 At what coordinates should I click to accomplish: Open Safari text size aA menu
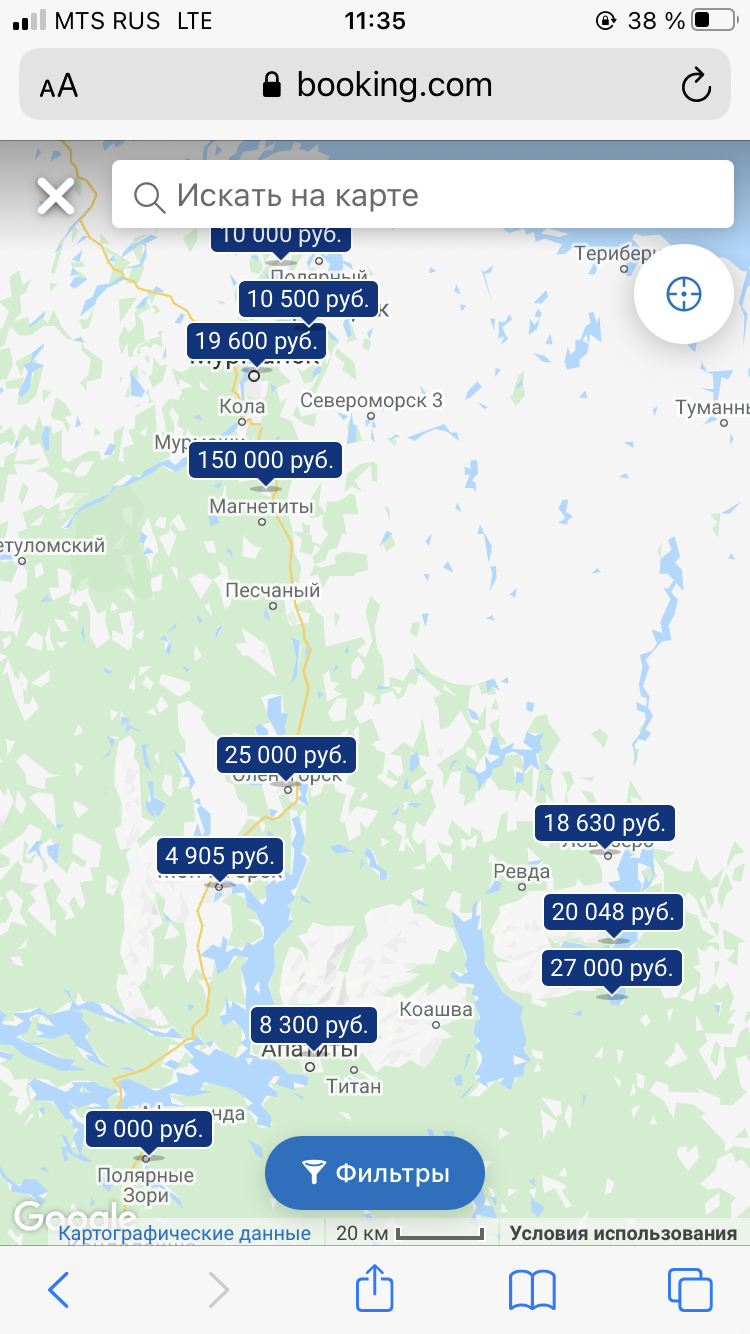click(59, 86)
